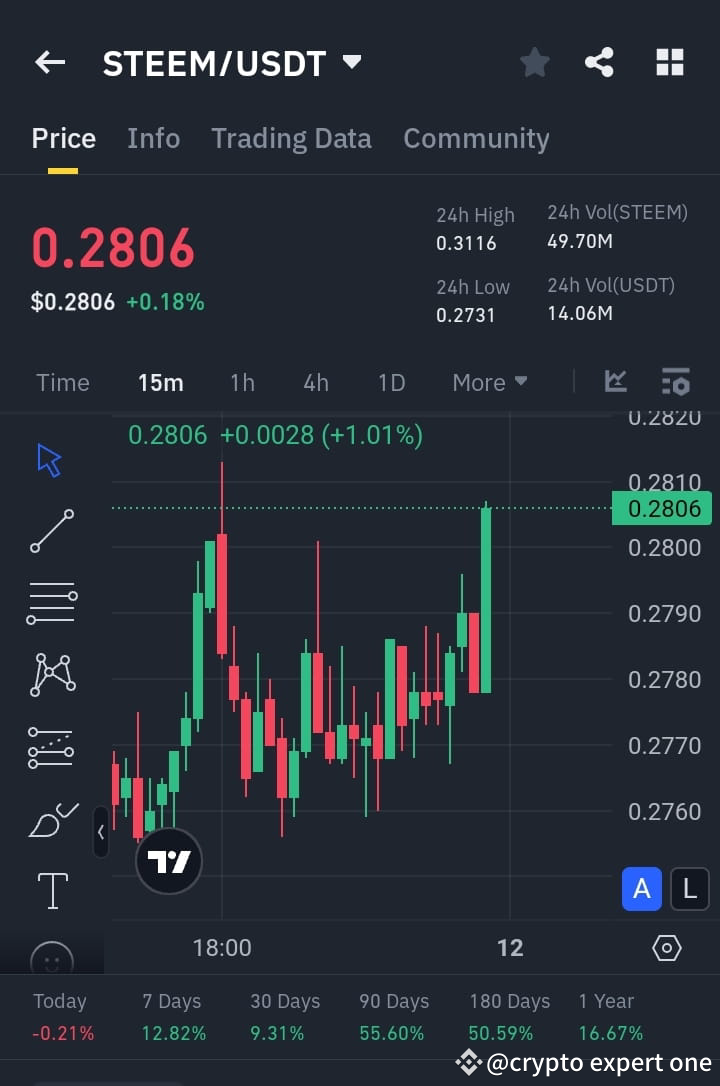Select the trend line drawing tool
Viewport: 720px width, 1086px height.
tap(52, 530)
